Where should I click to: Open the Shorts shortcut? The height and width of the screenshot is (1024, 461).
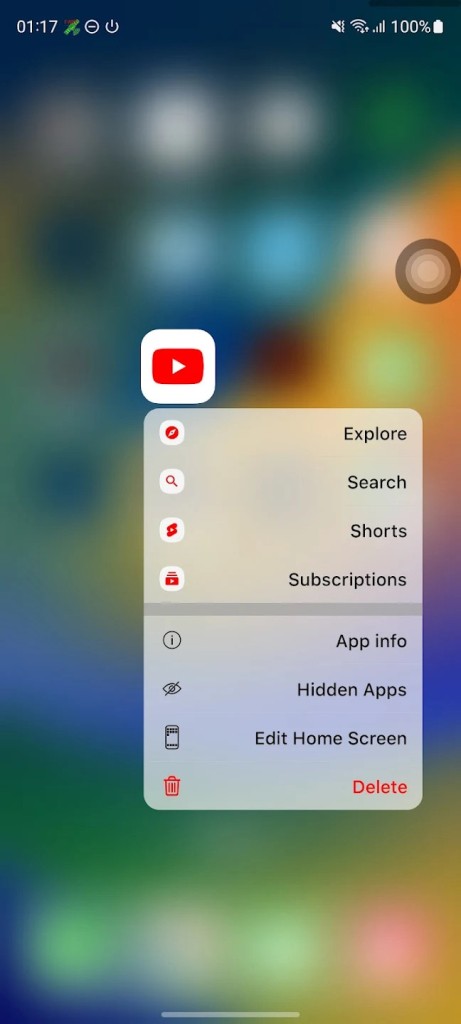coord(283,530)
